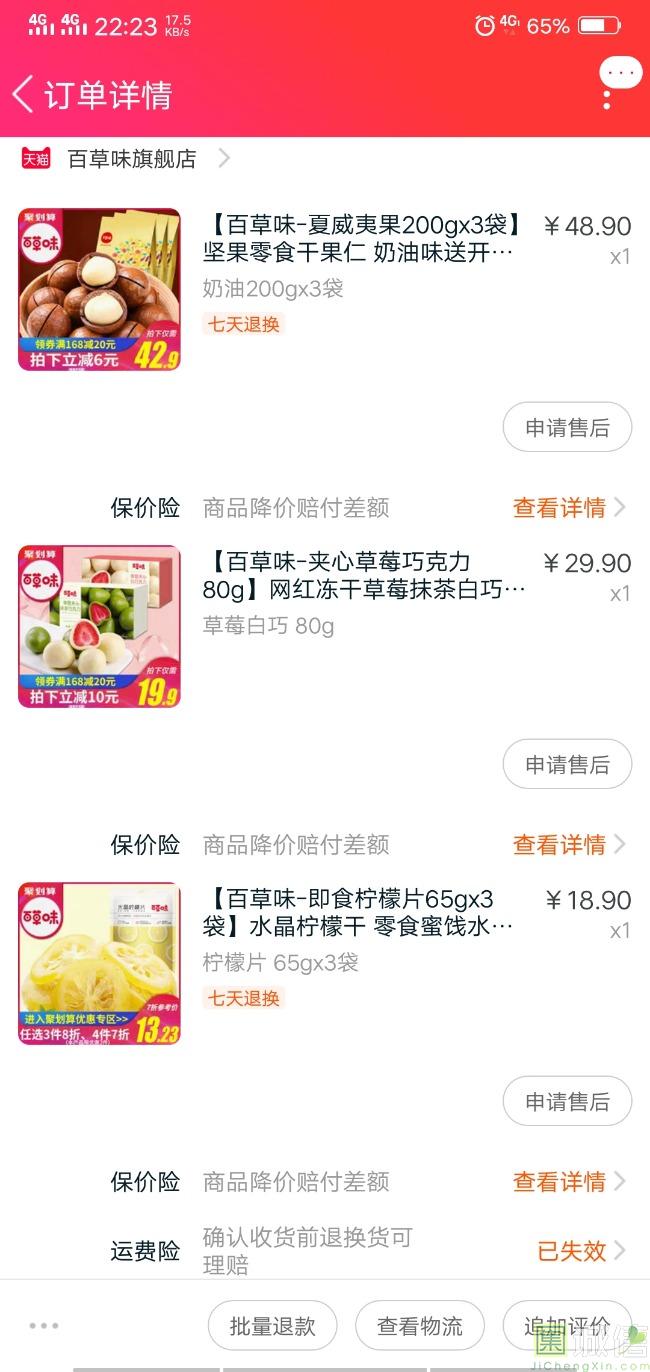
Task: Open more options dots in bottom bar
Action: pos(44,1326)
